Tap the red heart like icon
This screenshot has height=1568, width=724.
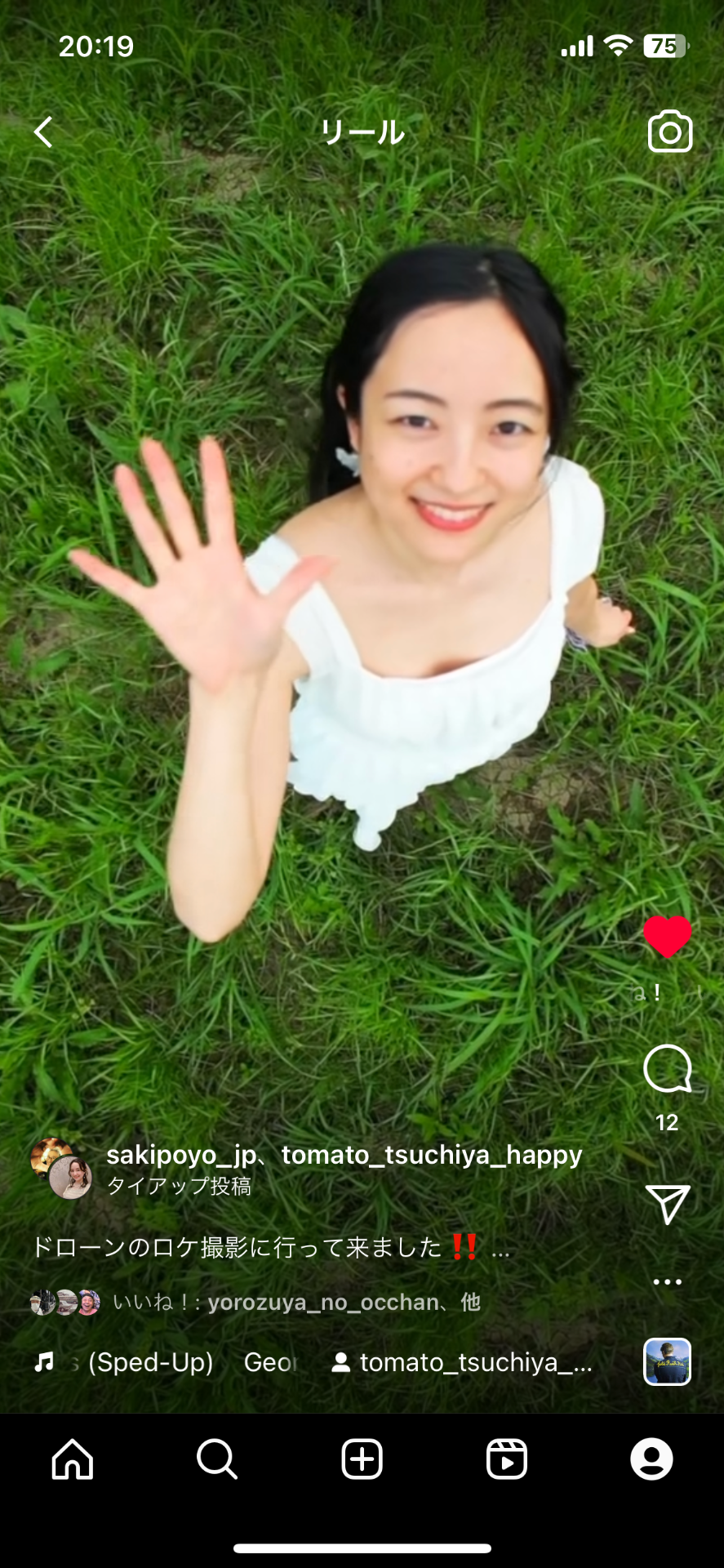coord(667,936)
